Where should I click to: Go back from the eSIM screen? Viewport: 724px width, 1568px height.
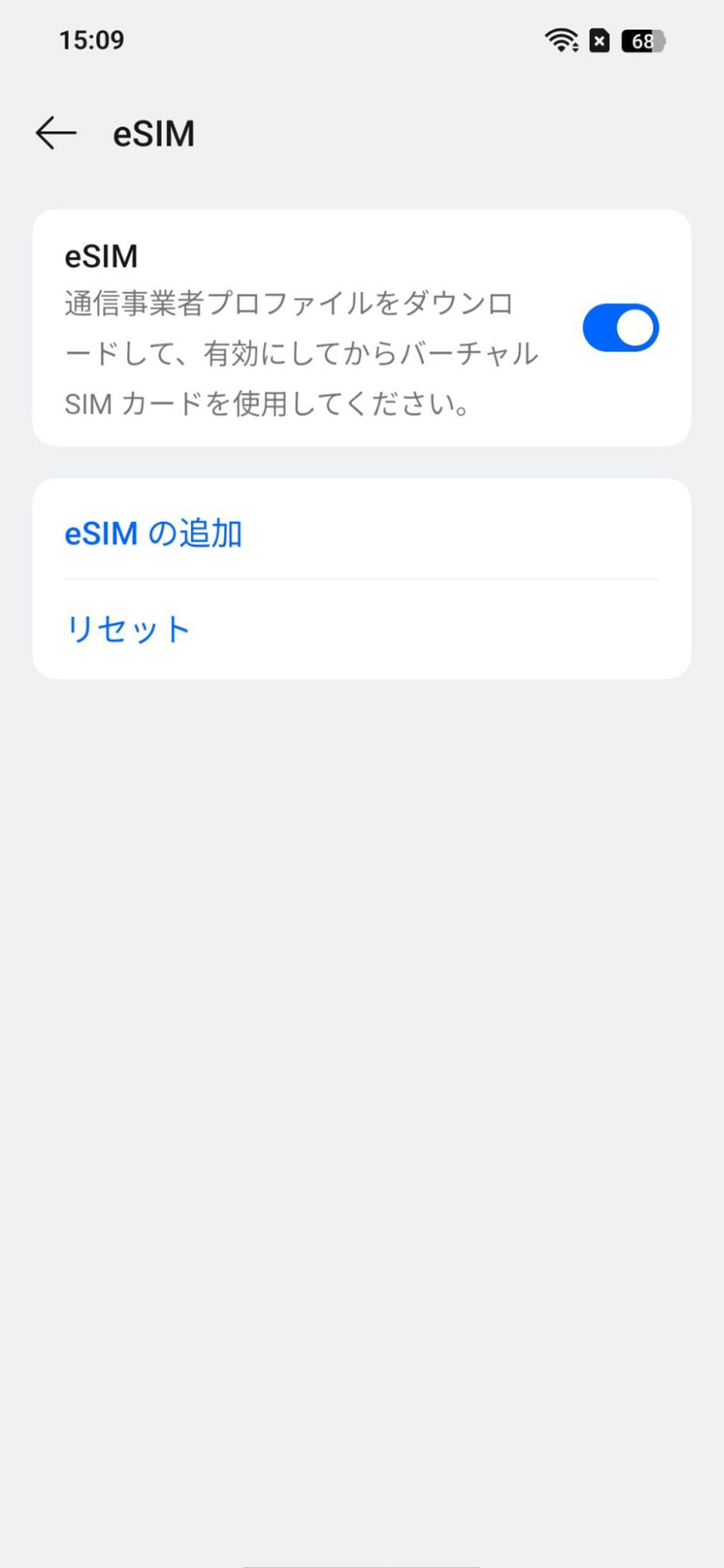[56, 132]
